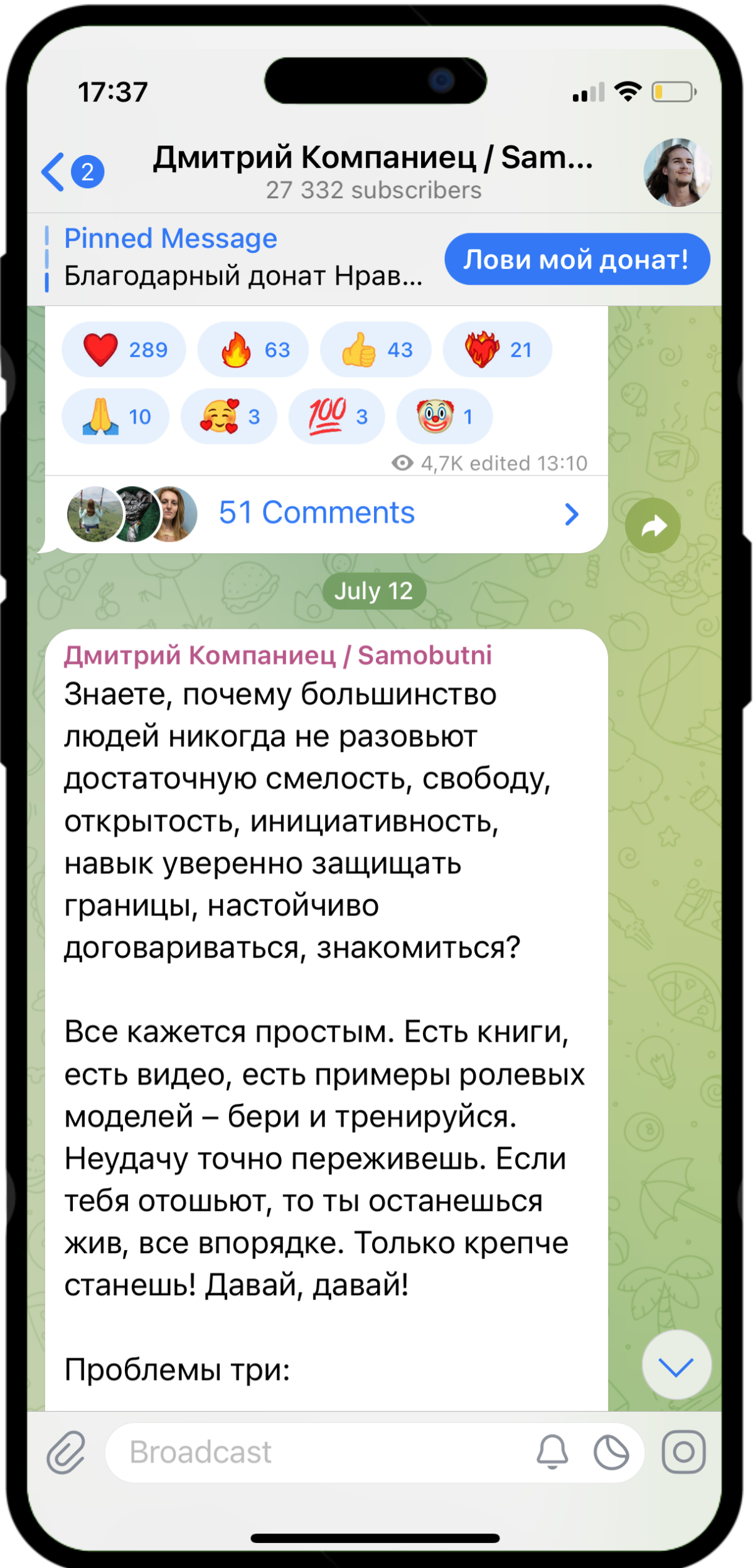React with the smiling hearts face

click(x=228, y=416)
